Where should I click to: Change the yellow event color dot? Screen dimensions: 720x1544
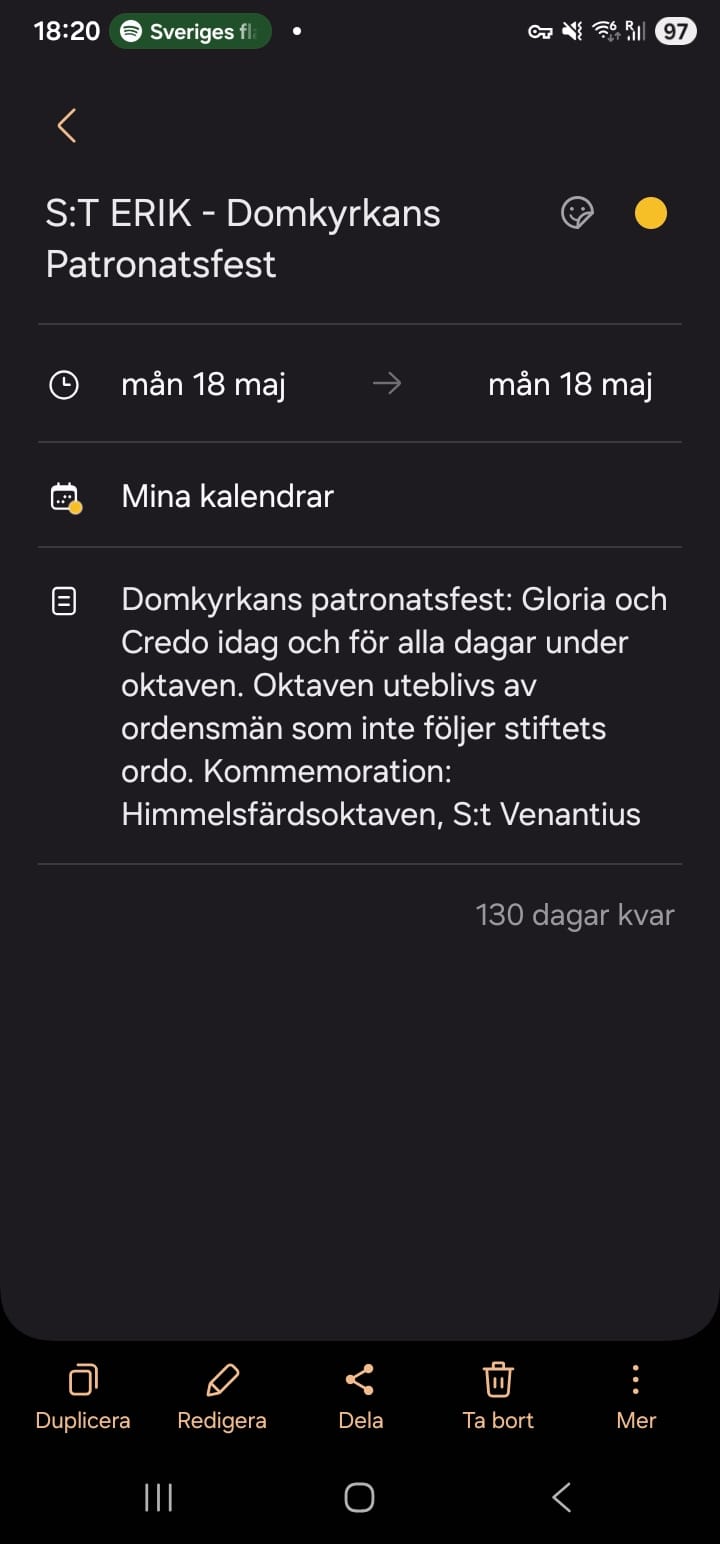(651, 213)
